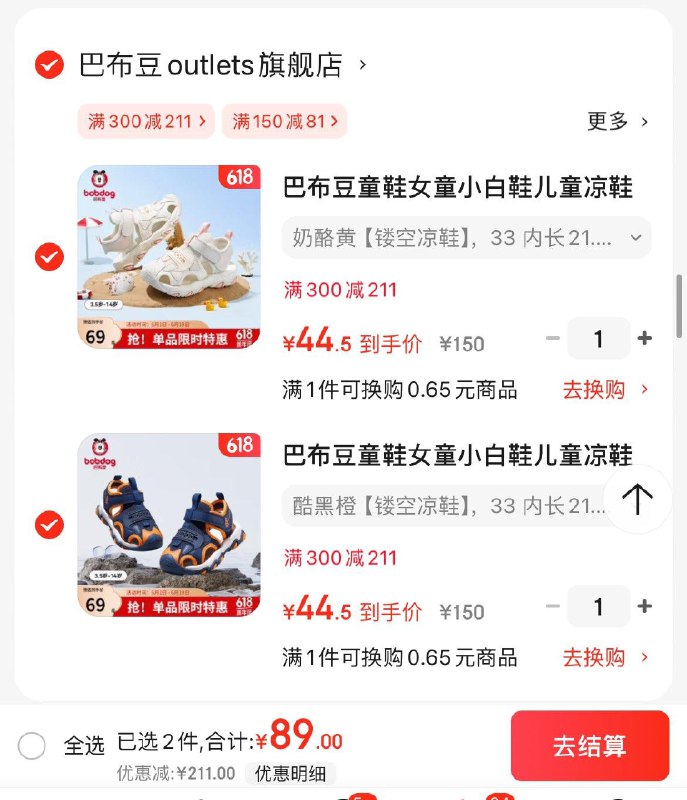The height and width of the screenshot is (800, 687).
Task: Open the 奶酪黄 sandal product image
Action: click(x=169, y=257)
